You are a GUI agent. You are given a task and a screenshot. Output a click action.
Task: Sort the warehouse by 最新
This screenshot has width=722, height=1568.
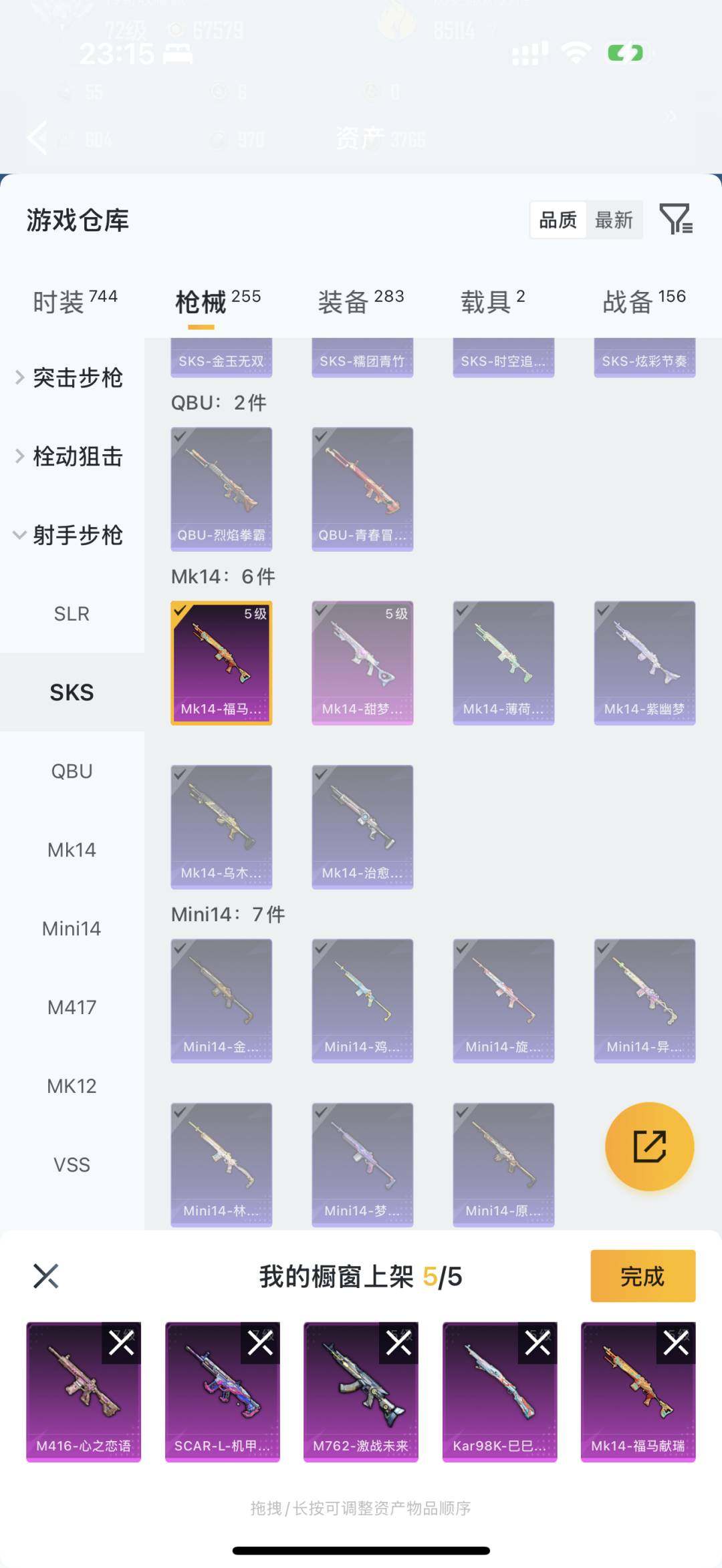pyautogui.click(x=614, y=220)
